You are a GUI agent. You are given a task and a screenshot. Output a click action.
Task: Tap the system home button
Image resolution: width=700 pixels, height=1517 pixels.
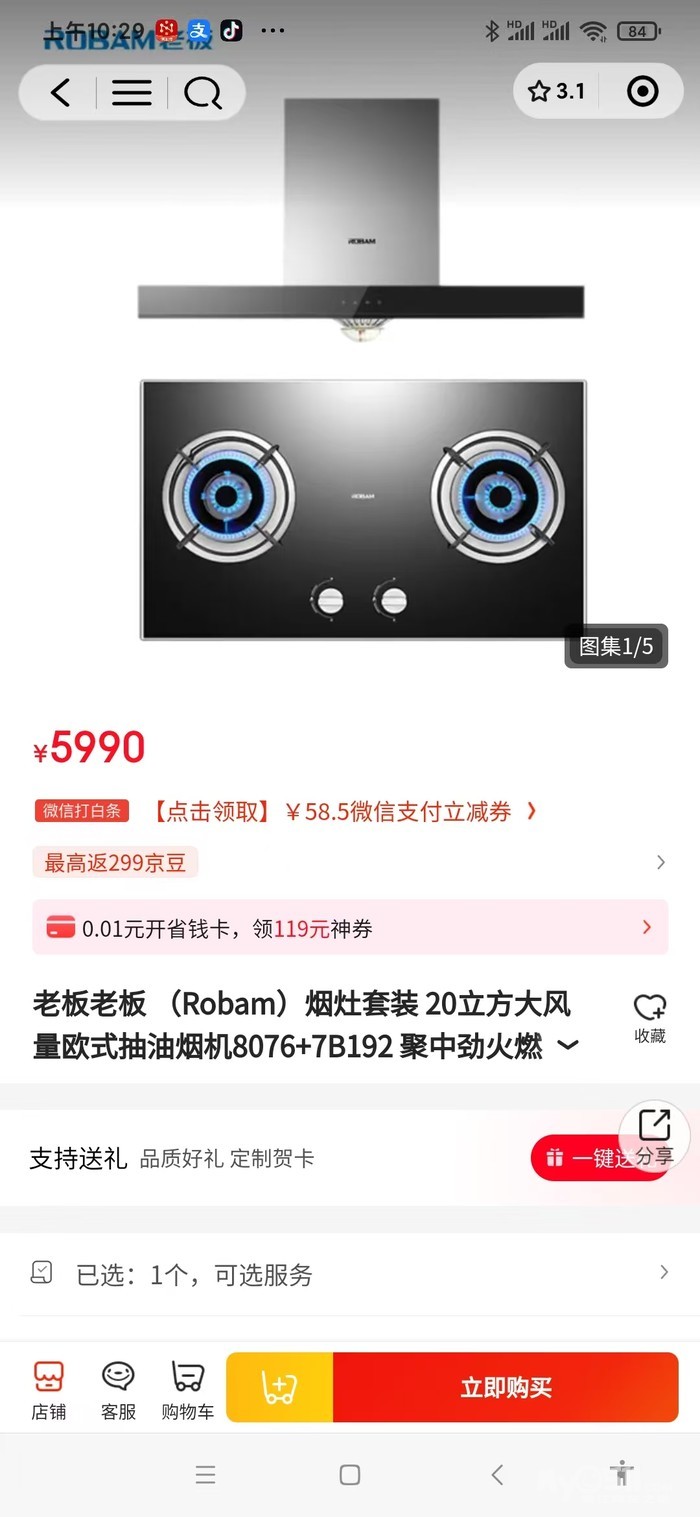[x=350, y=1475]
